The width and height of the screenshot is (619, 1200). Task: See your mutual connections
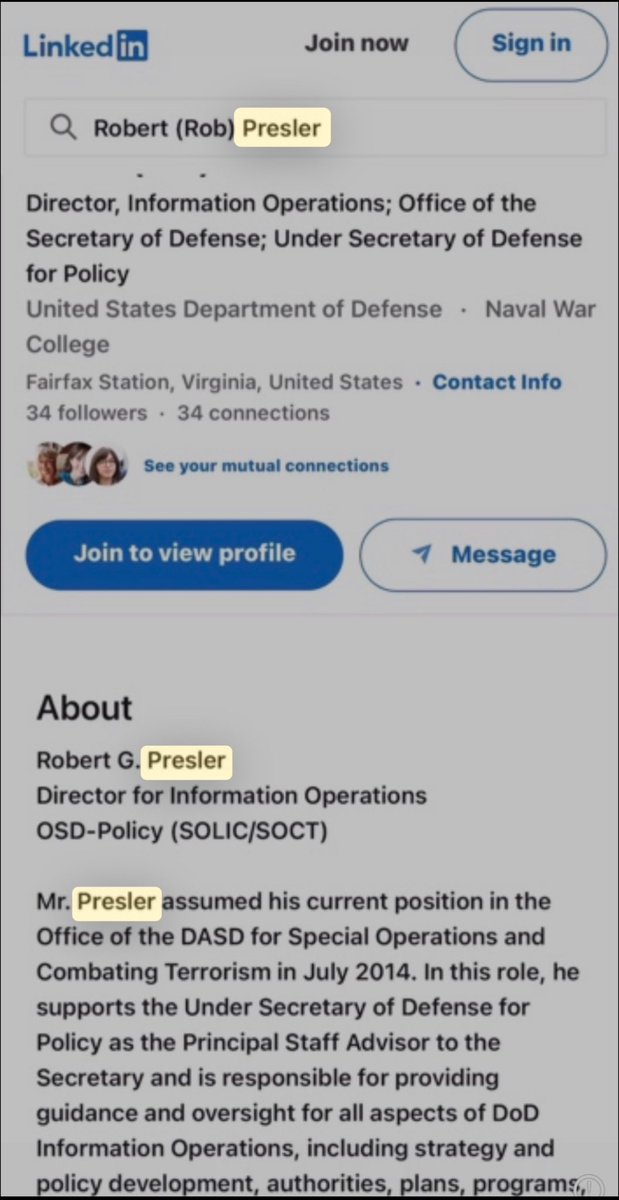265,465
